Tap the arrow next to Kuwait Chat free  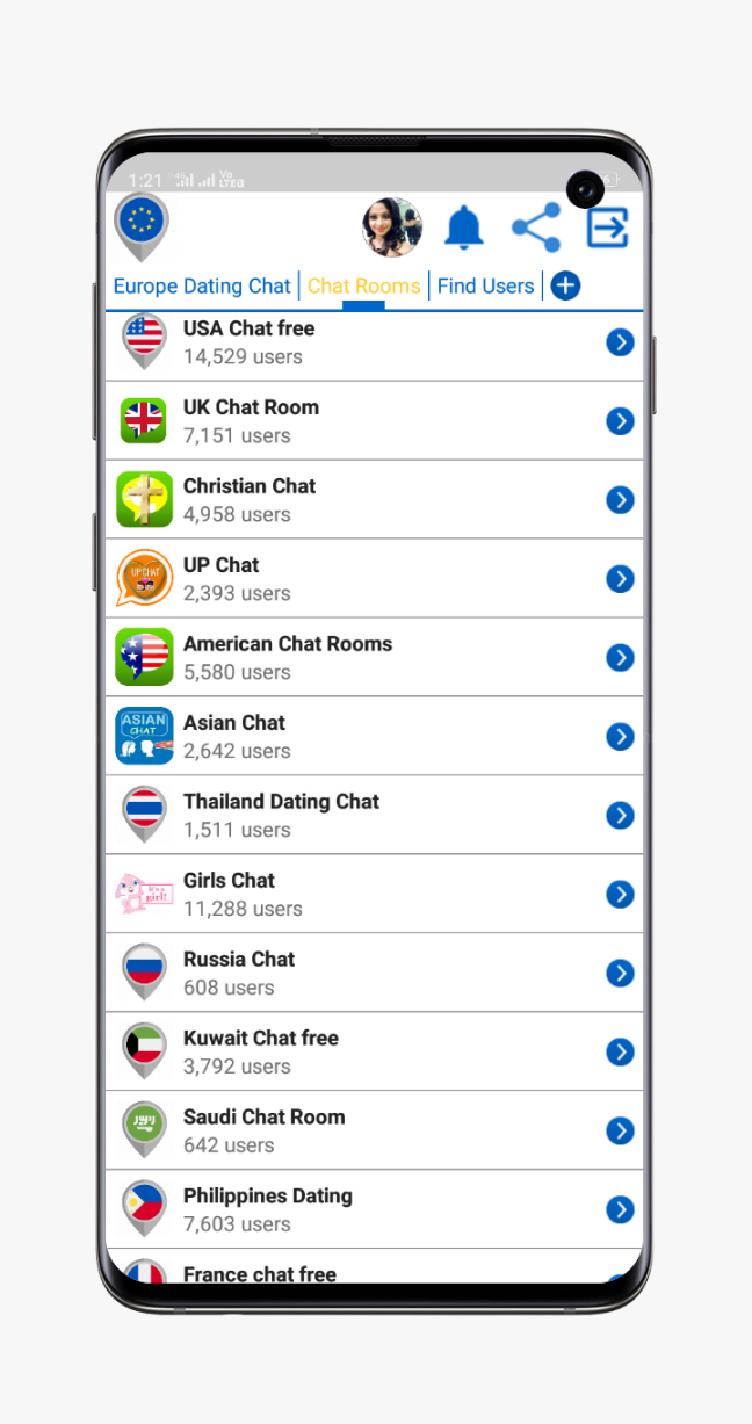point(620,1052)
